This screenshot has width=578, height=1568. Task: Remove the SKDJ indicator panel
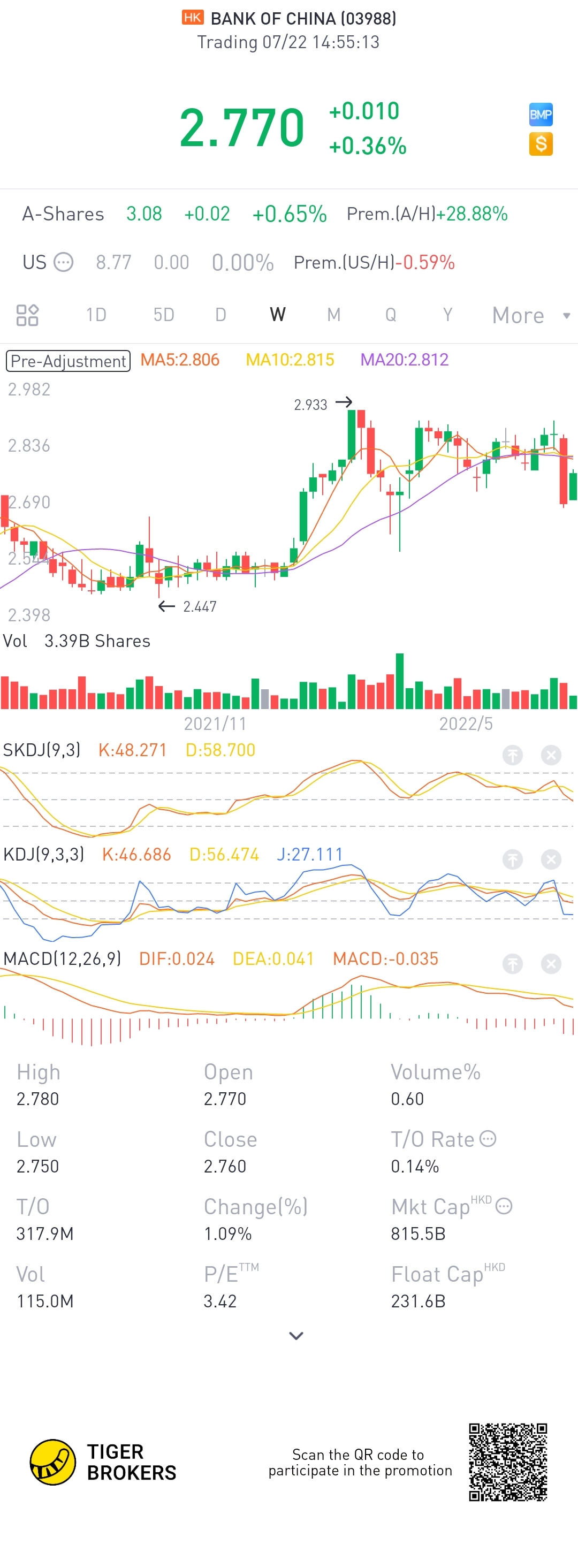click(x=551, y=756)
